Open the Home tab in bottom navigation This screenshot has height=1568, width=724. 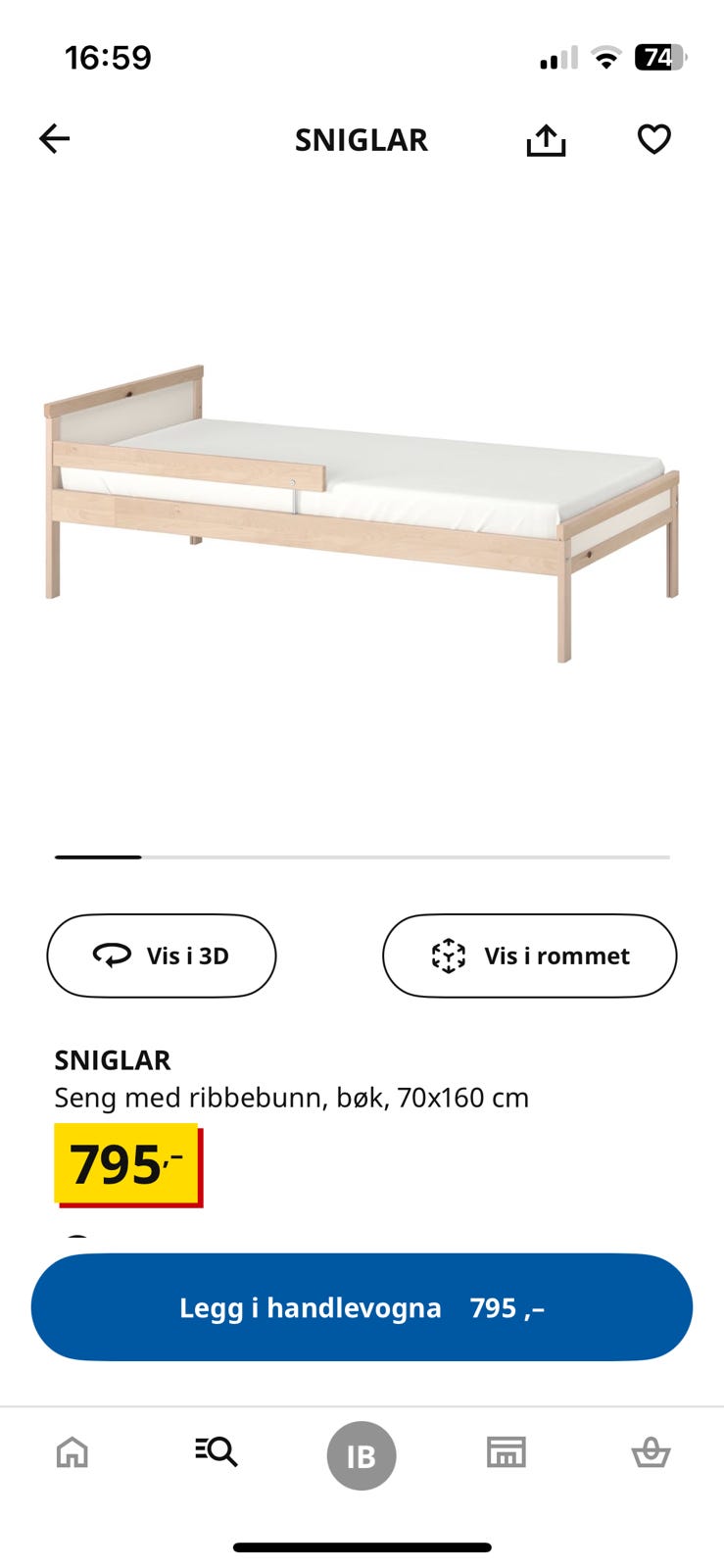coord(72,1454)
